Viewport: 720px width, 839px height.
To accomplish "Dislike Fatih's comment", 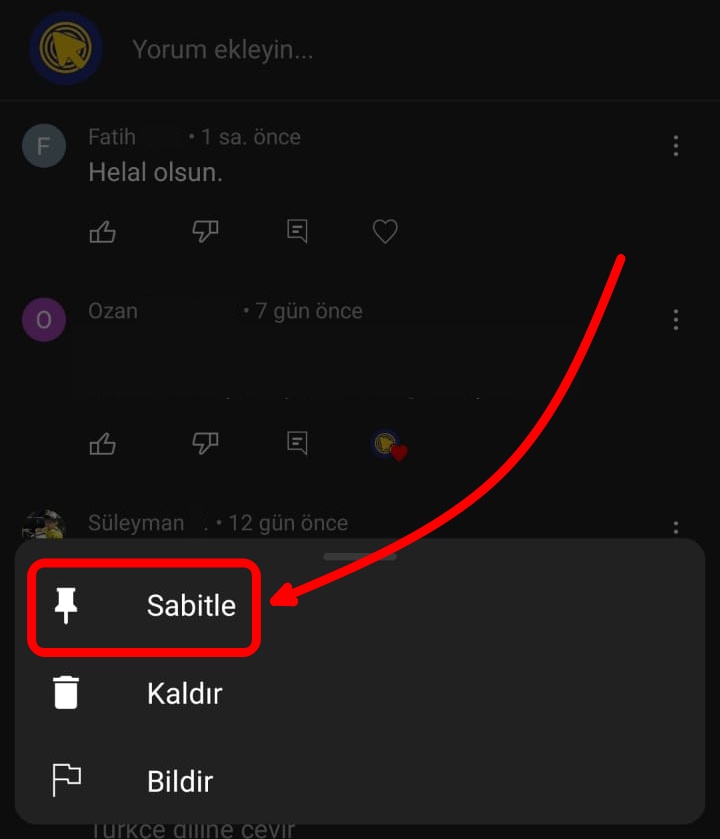I will click(x=205, y=232).
